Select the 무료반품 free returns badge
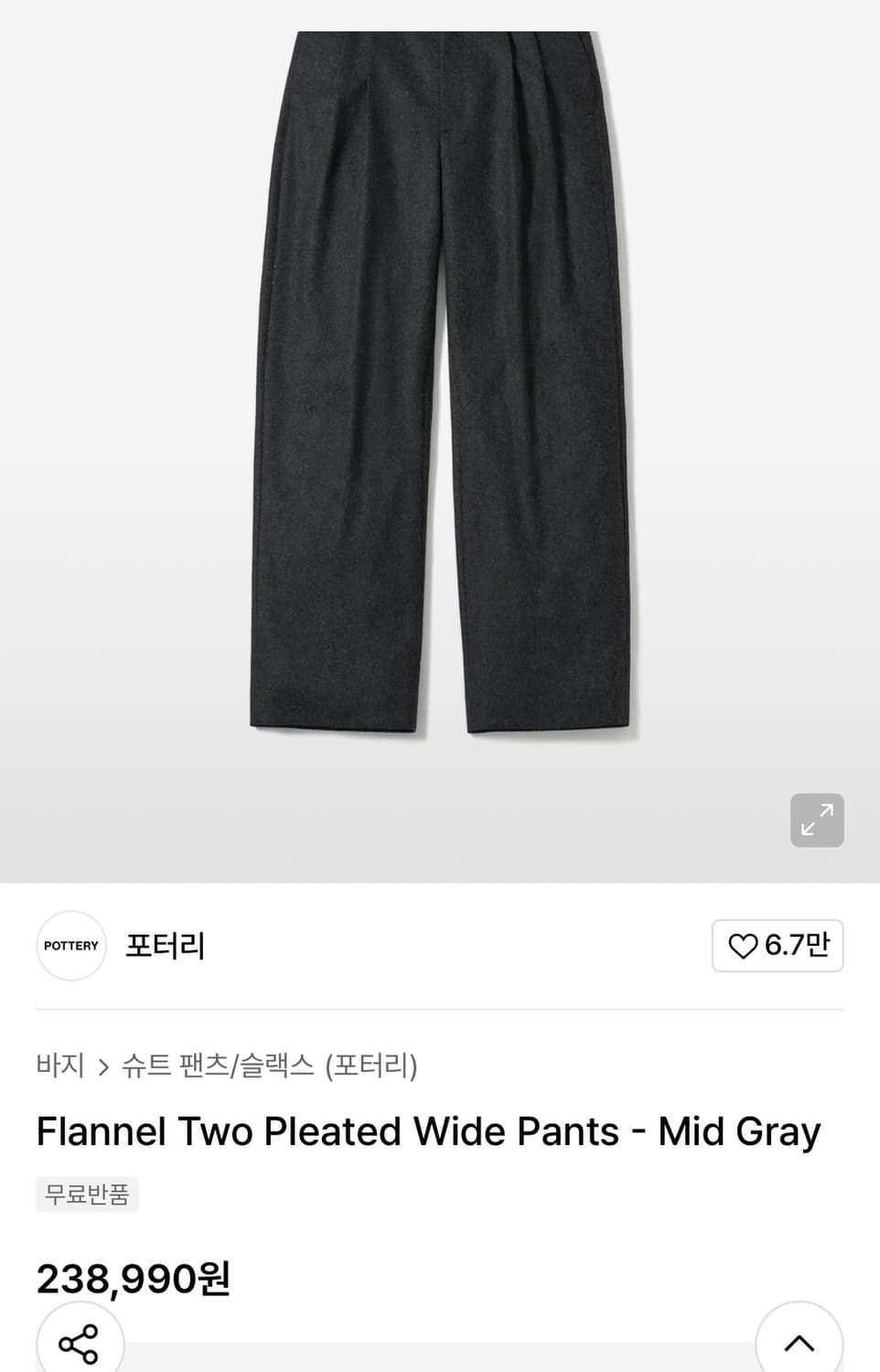This screenshot has height=1372, width=880. point(87,1194)
